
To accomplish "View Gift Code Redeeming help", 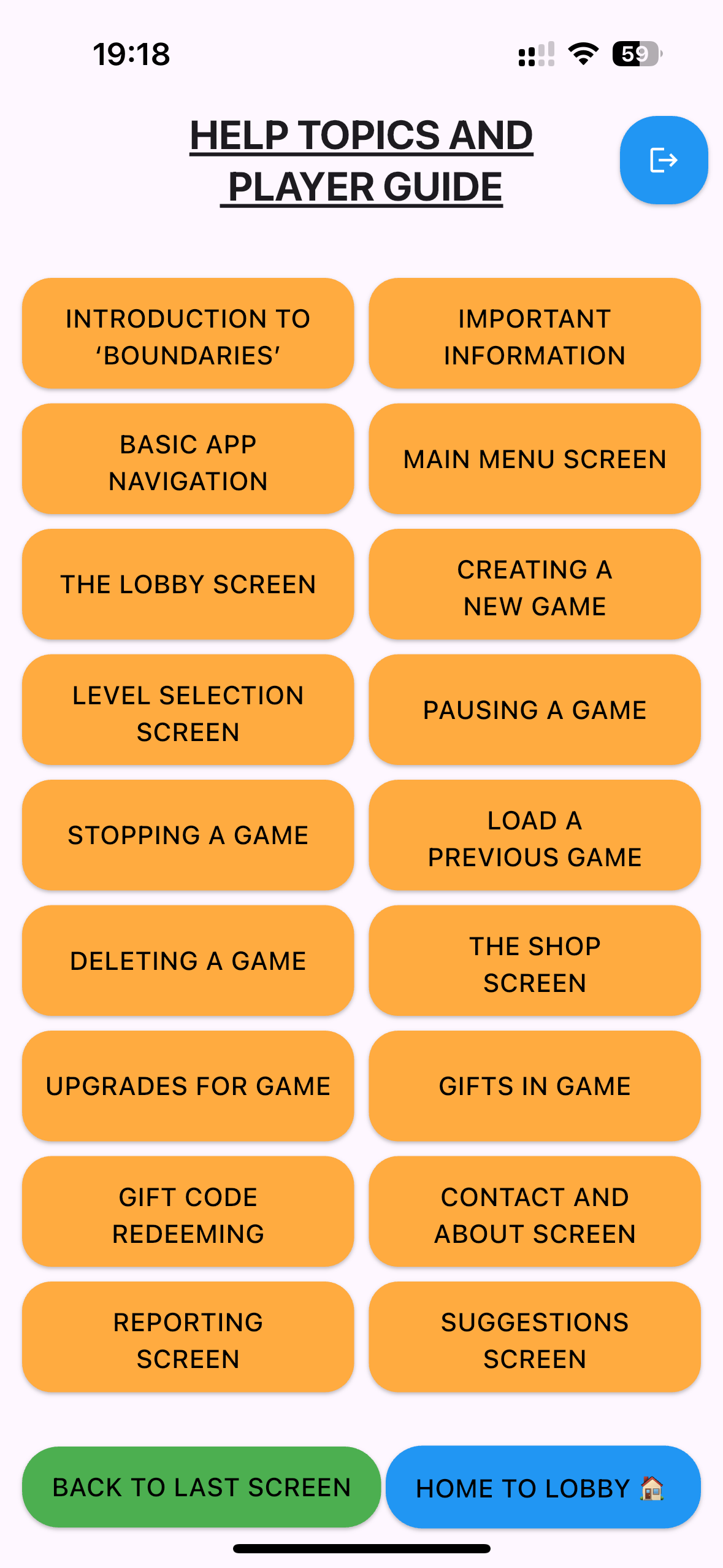I will coord(188,1212).
